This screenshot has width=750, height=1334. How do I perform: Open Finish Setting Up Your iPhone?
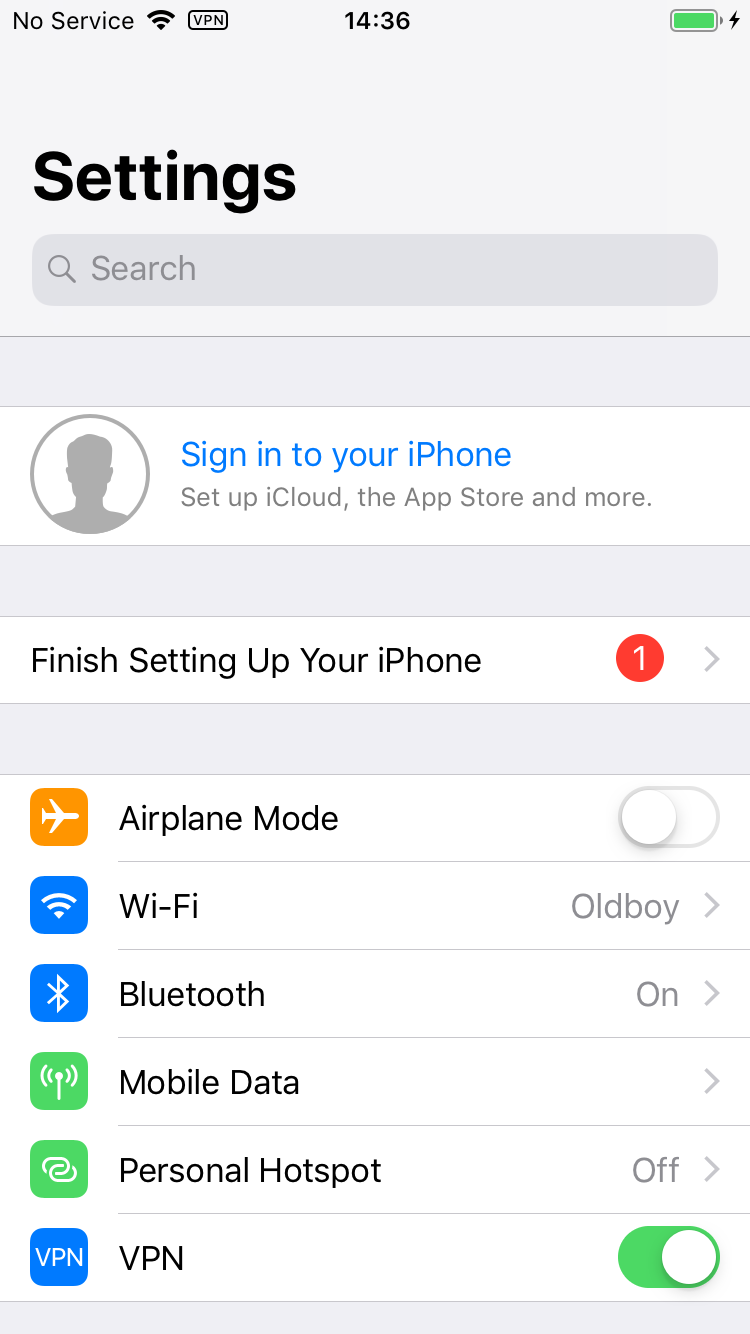(375, 660)
